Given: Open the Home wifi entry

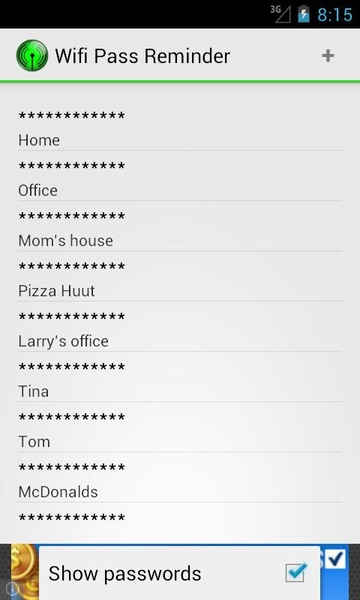Looking at the screenshot, I should tap(179, 127).
